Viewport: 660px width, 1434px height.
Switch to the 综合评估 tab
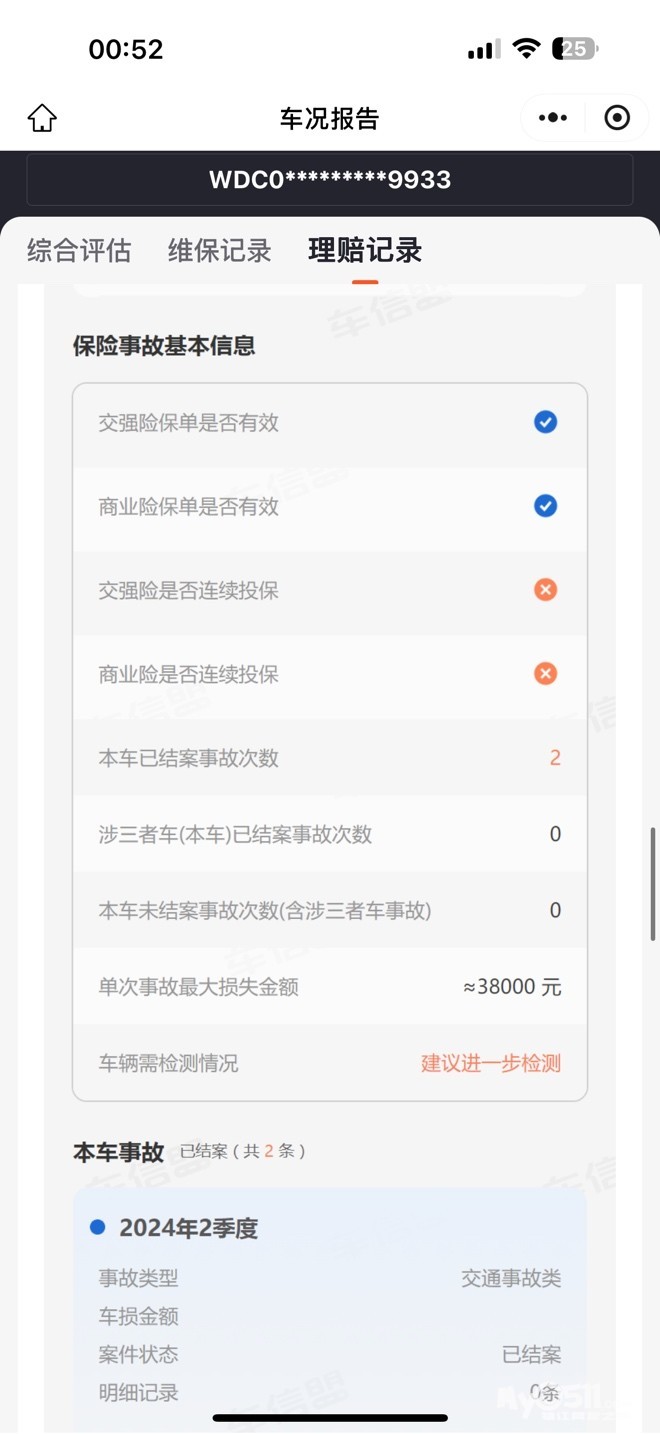coord(79,250)
